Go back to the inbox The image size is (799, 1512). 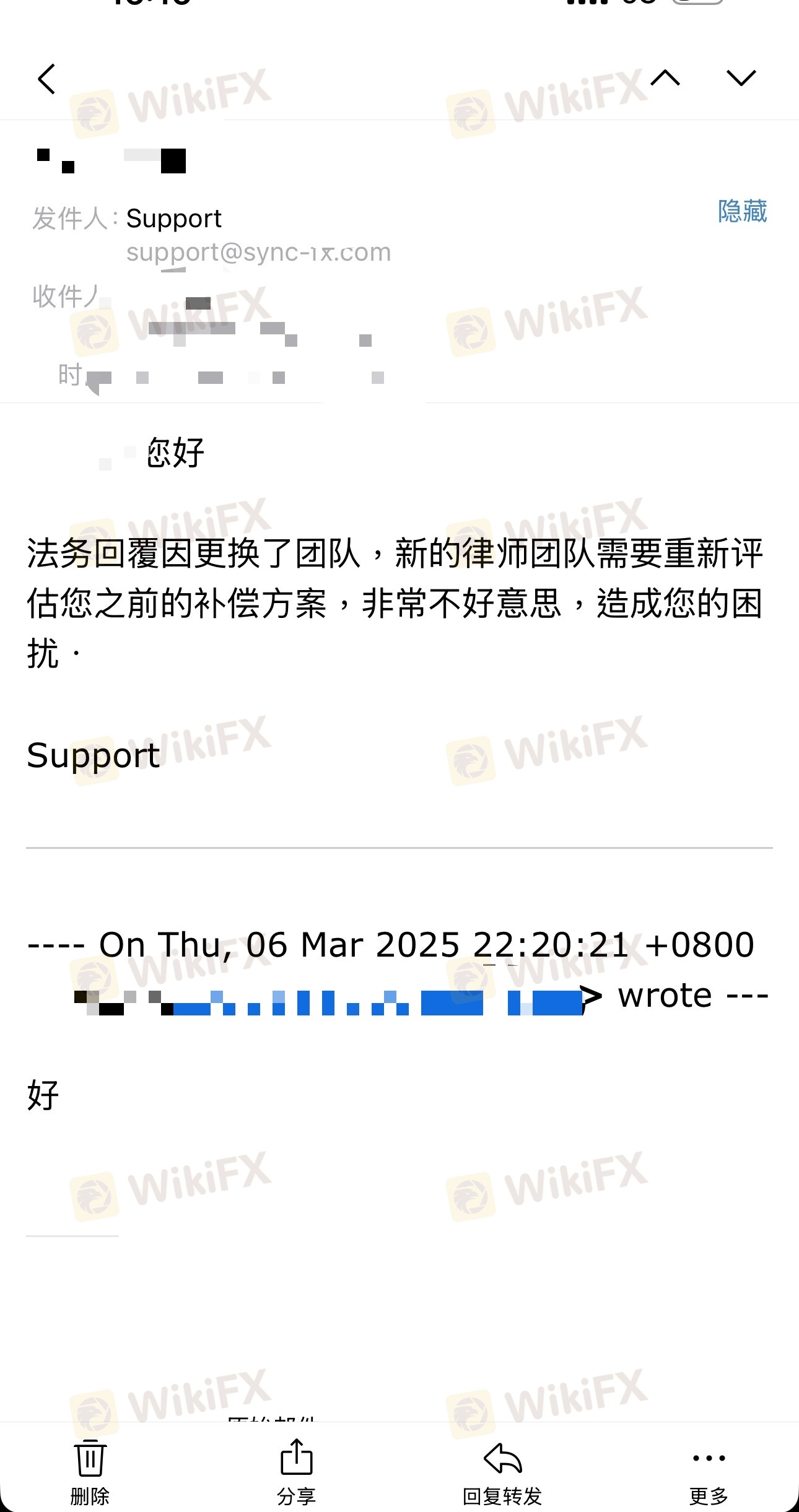click(47, 79)
